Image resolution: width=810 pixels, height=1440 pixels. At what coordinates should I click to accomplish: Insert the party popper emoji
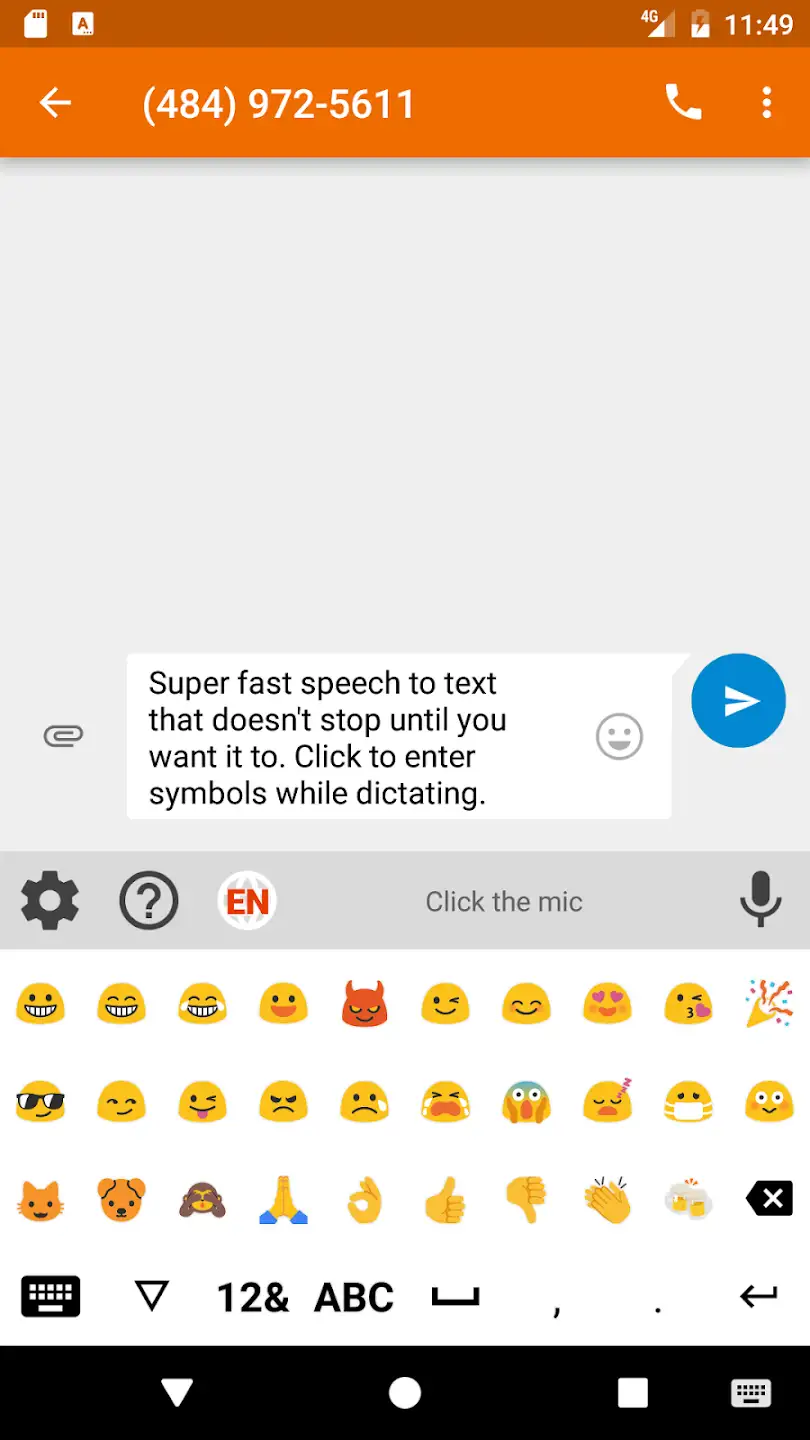click(769, 1003)
